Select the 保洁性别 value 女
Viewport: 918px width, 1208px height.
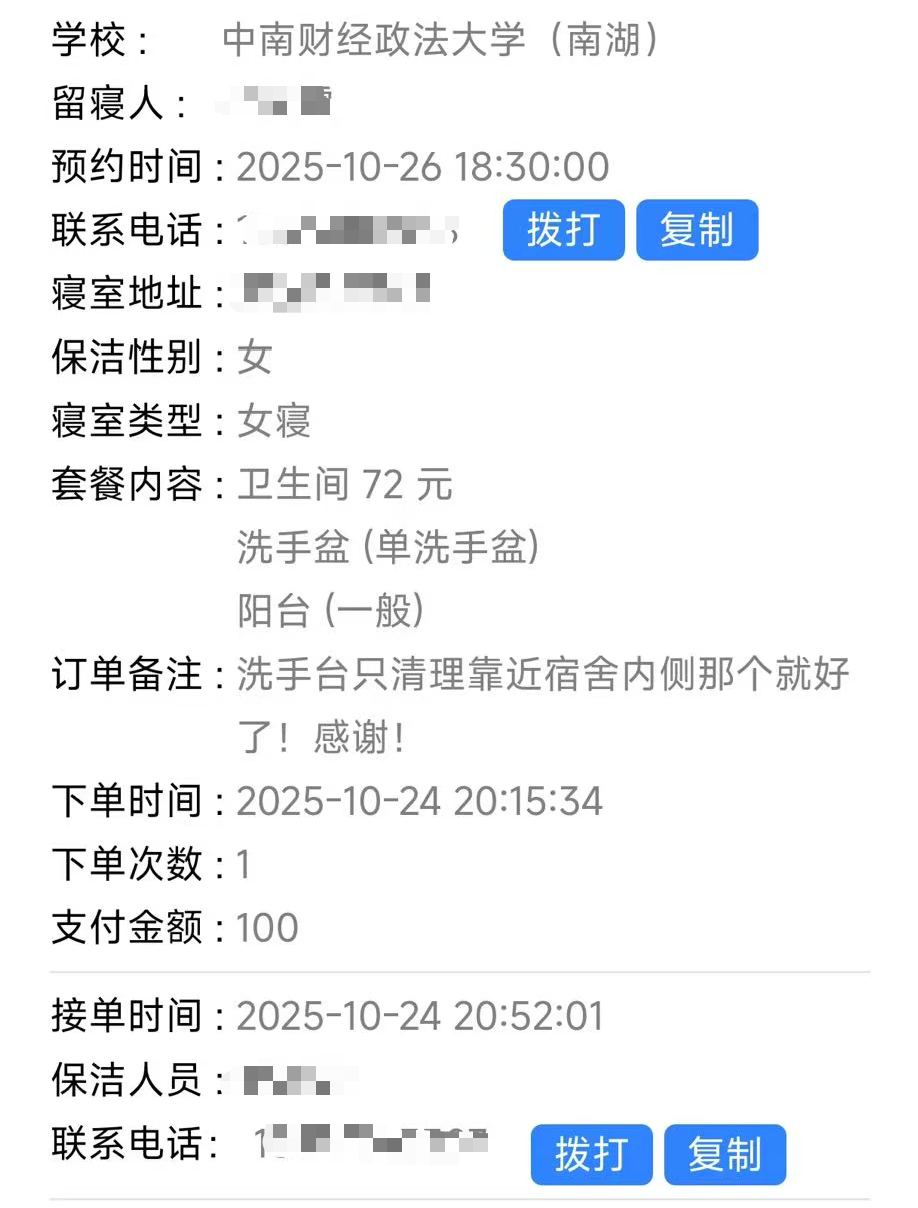click(x=255, y=358)
